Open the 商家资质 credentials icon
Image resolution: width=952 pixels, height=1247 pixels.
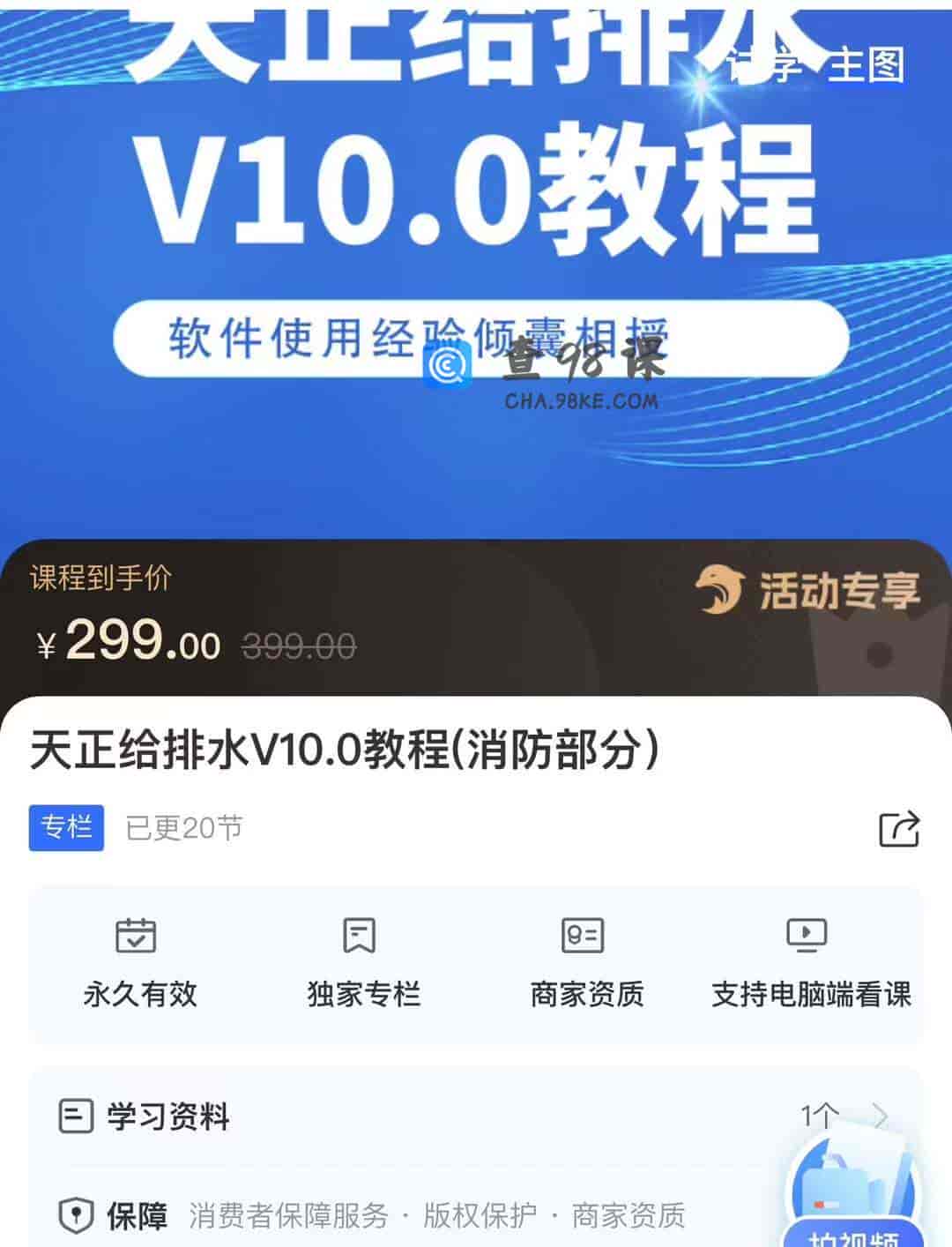coord(584,937)
